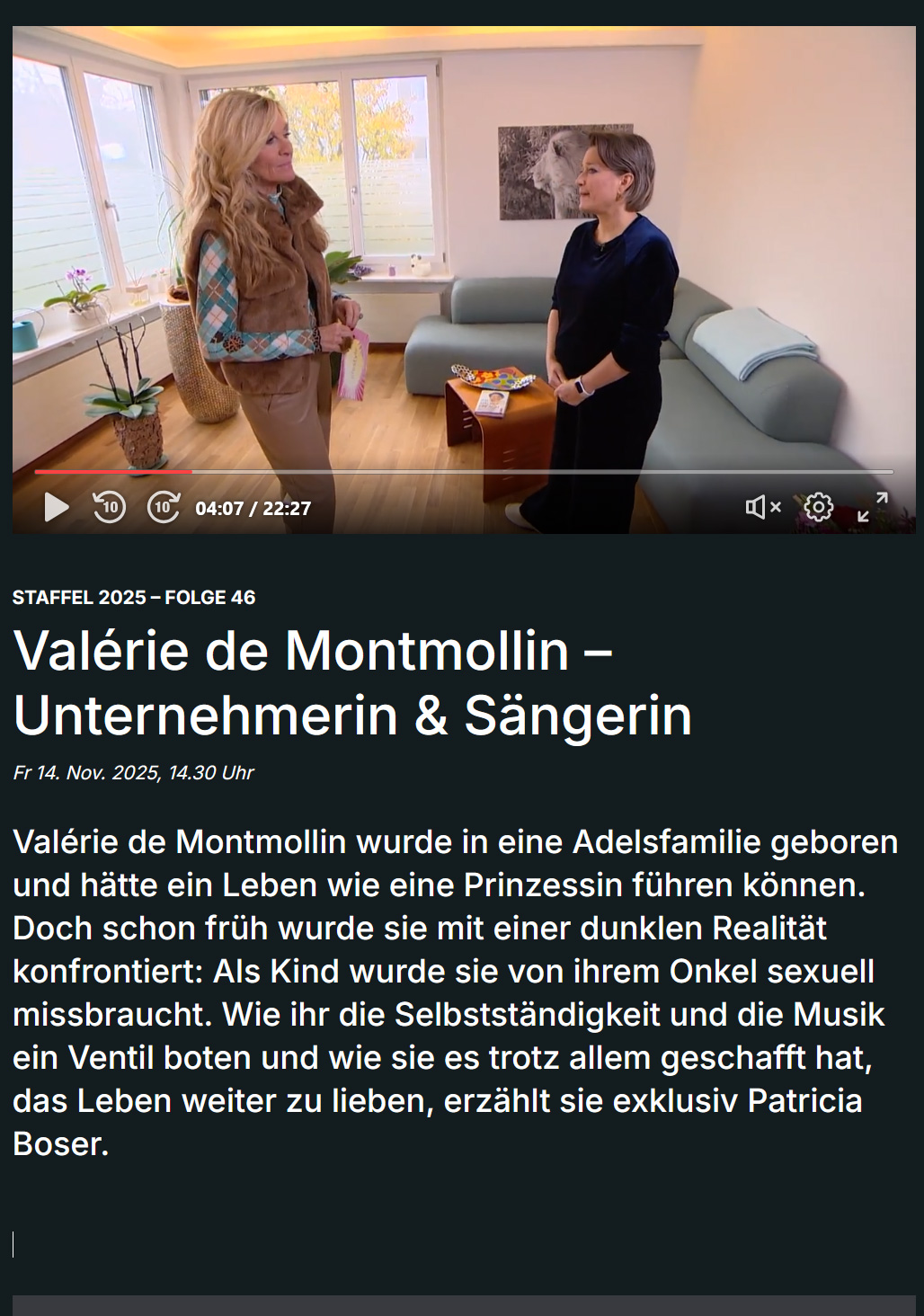The image size is (924, 1316).
Task: Enter fullscreen video mode
Action: [872, 507]
